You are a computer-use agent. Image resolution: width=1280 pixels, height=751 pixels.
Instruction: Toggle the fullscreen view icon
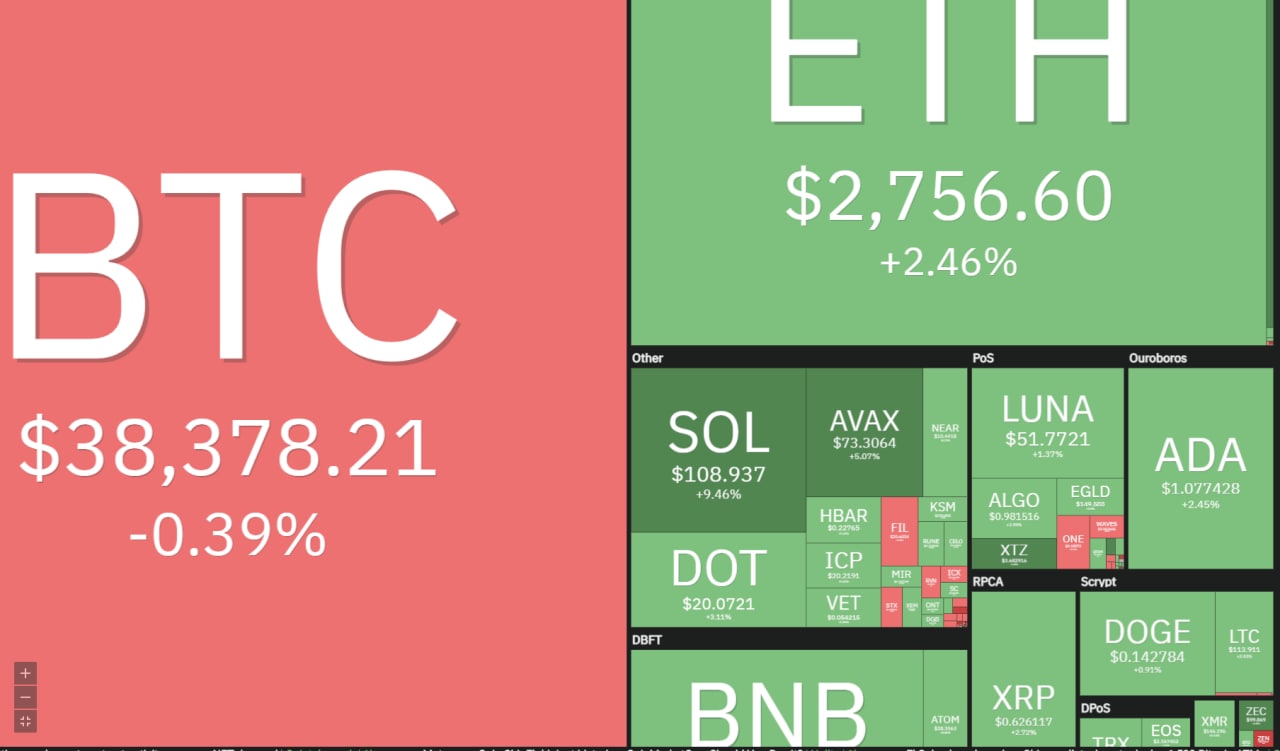pos(25,721)
